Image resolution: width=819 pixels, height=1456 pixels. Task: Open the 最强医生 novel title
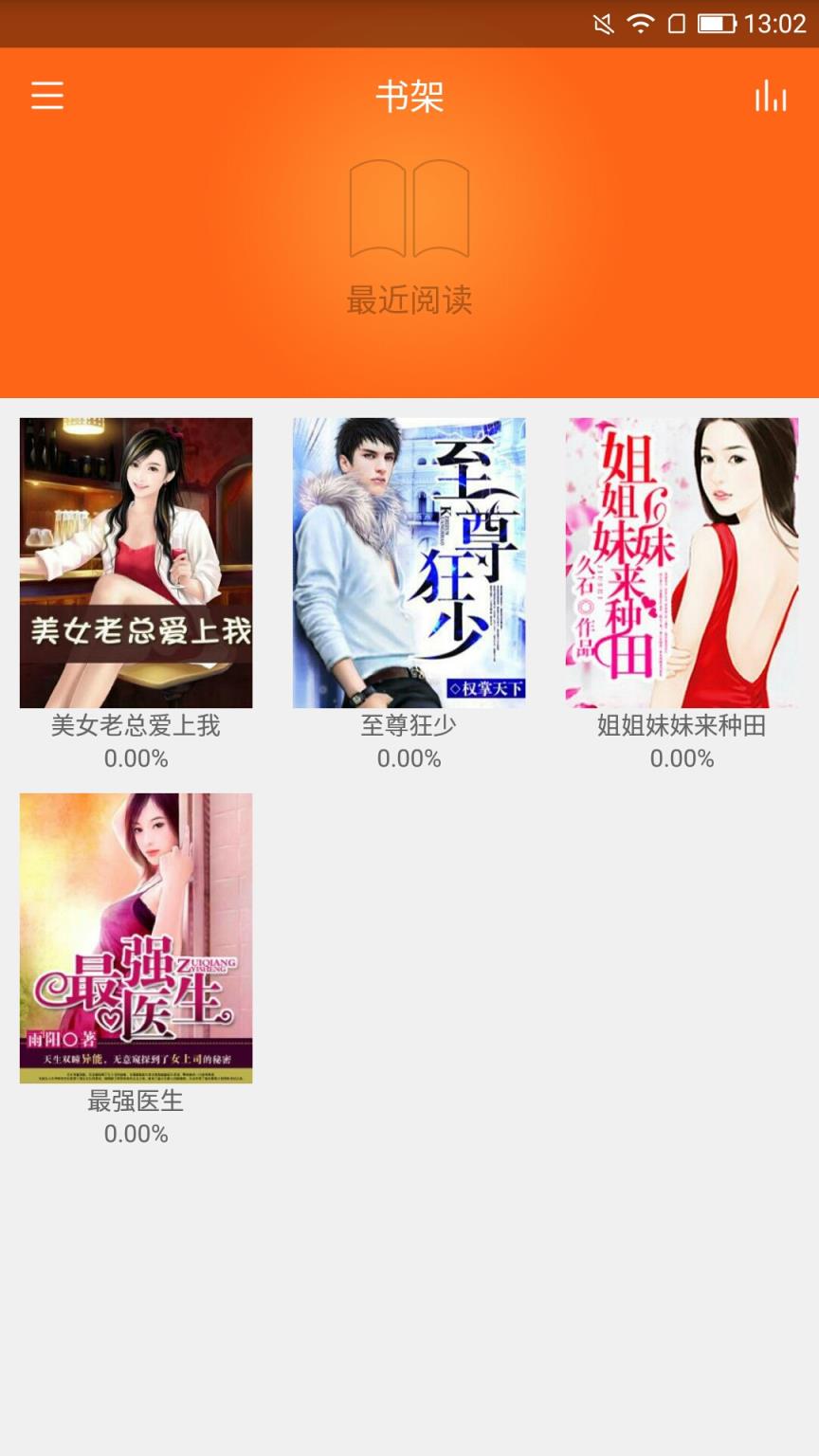click(136, 1101)
